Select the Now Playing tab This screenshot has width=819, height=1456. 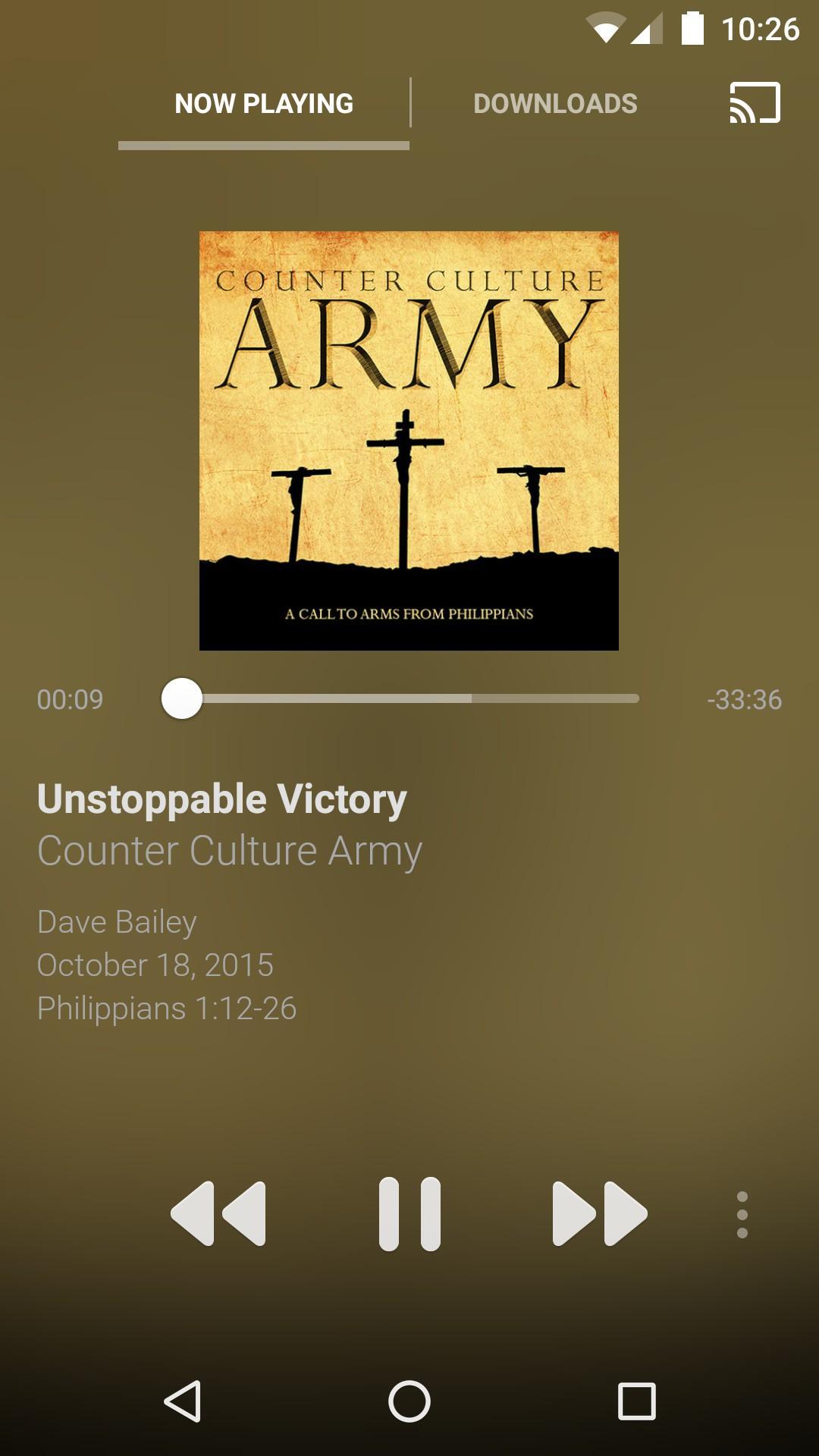tap(264, 104)
